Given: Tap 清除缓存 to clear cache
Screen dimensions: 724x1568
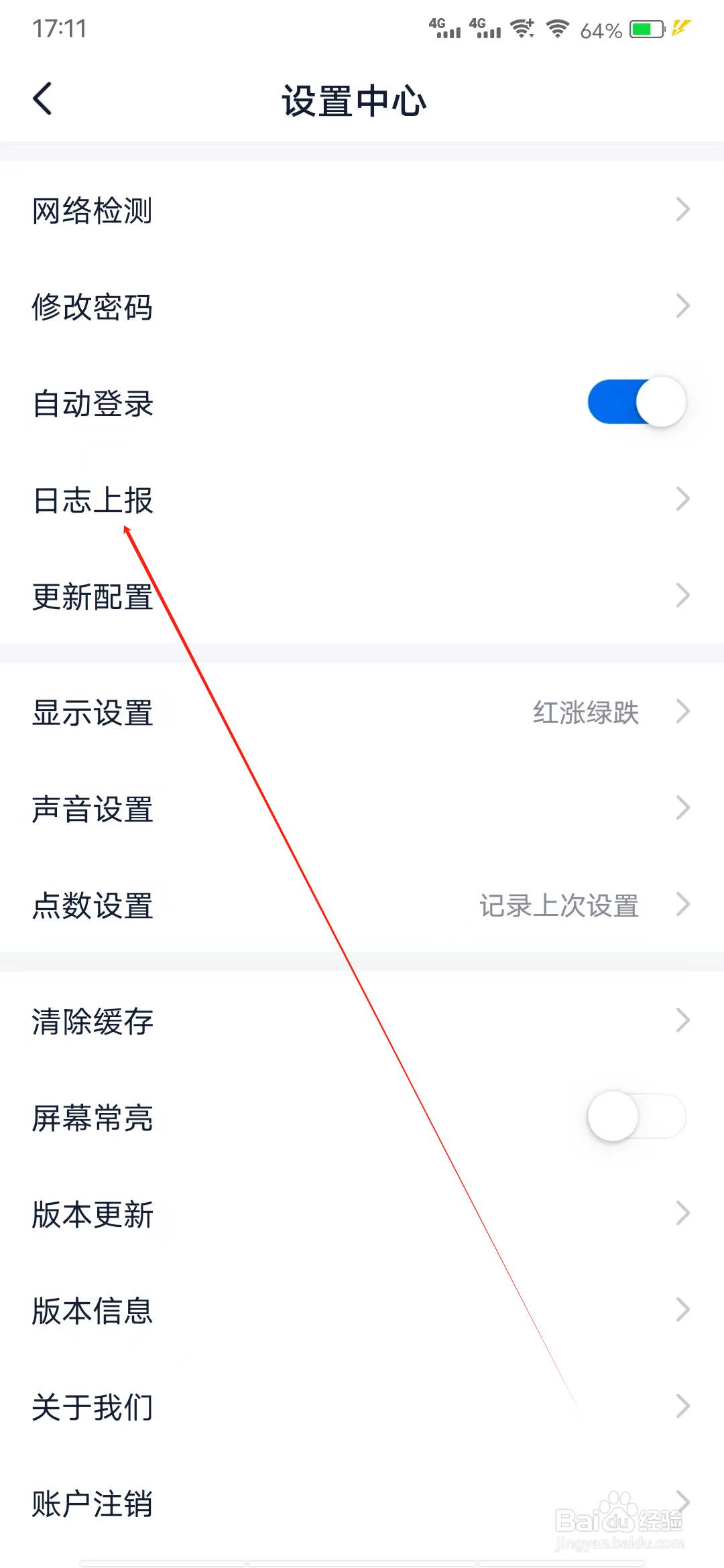Looking at the screenshot, I should coord(92,1021).
